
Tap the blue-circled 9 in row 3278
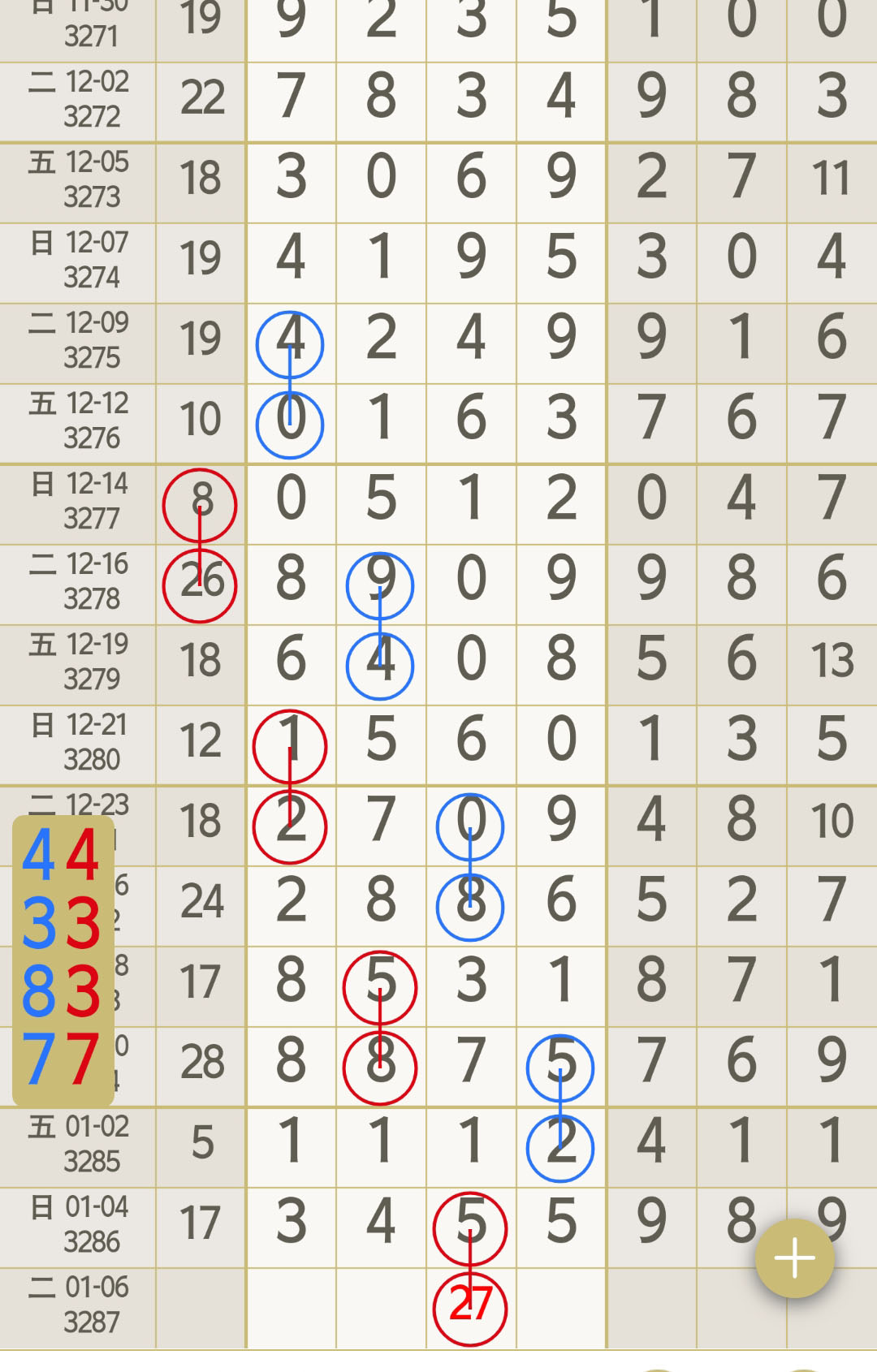click(379, 582)
